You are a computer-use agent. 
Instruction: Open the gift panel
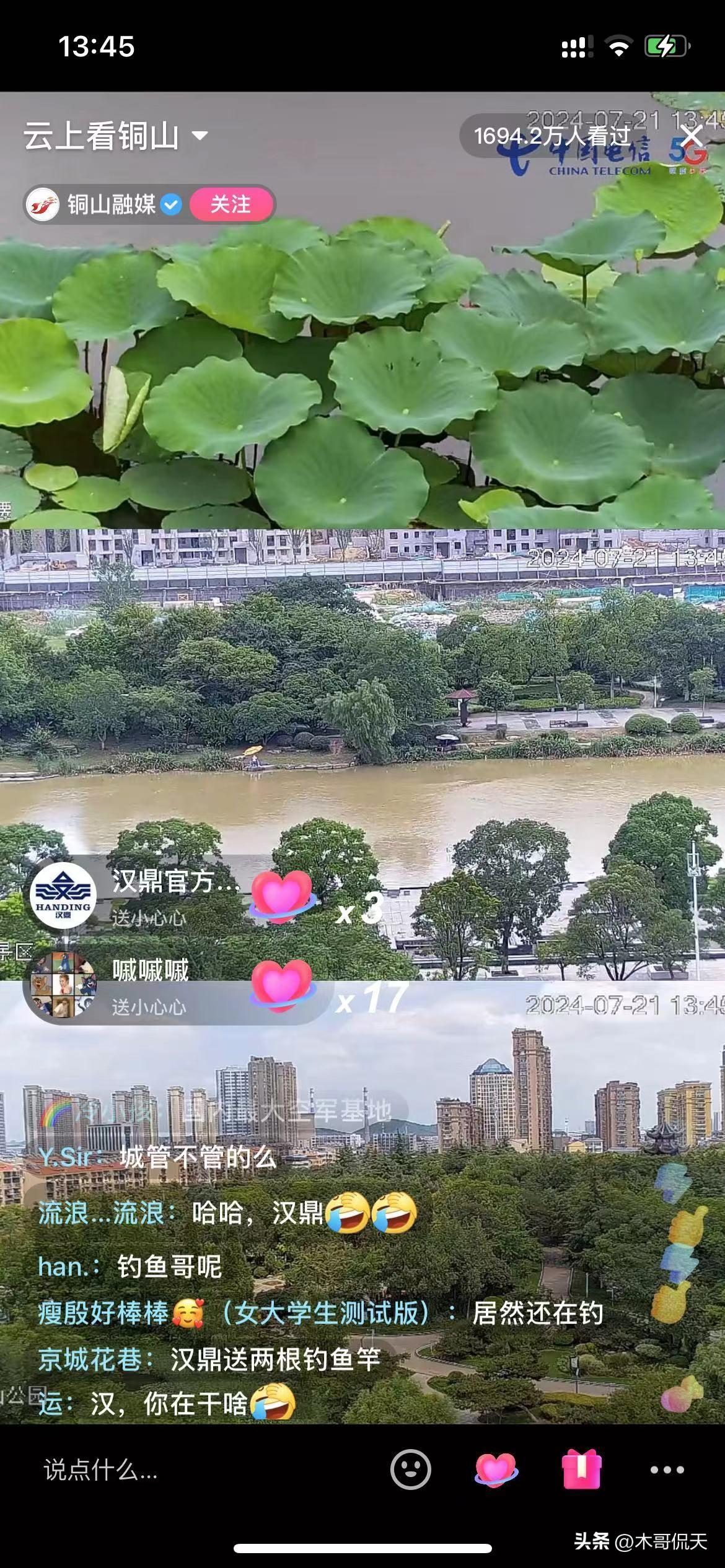click(581, 1469)
